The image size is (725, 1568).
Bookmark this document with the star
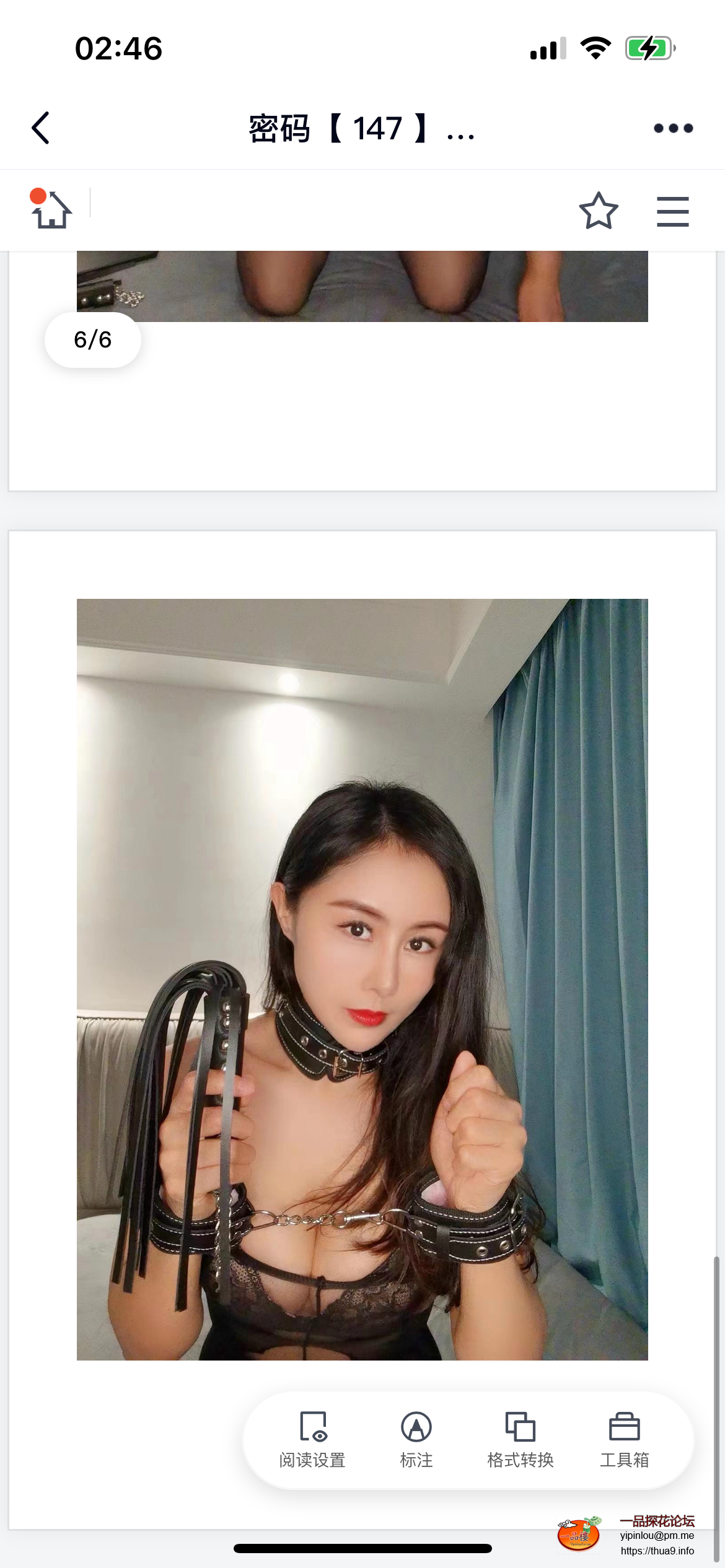coord(599,211)
